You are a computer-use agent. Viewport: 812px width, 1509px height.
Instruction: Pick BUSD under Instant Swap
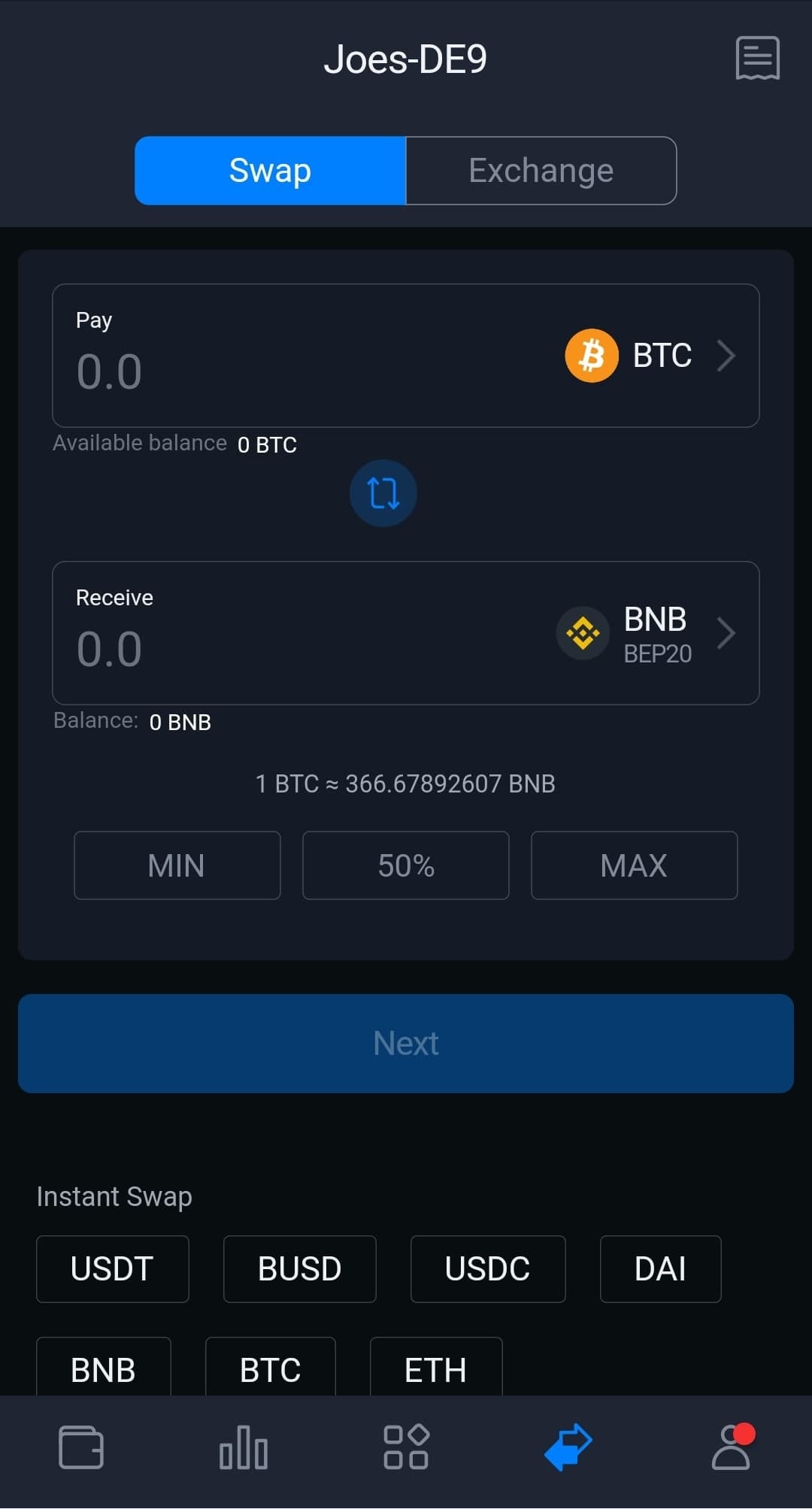tap(299, 1269)
